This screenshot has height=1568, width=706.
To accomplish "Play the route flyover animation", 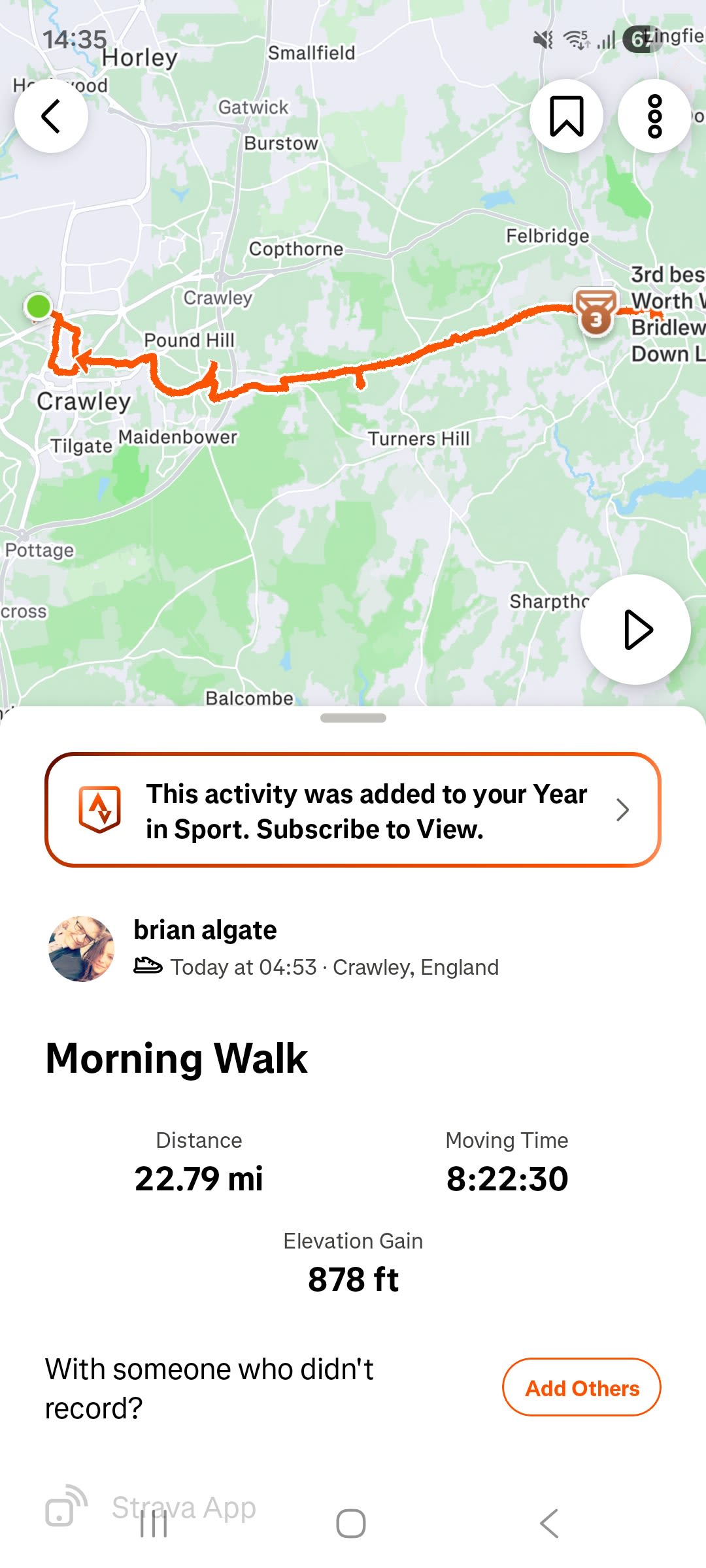I will point(635,630).
